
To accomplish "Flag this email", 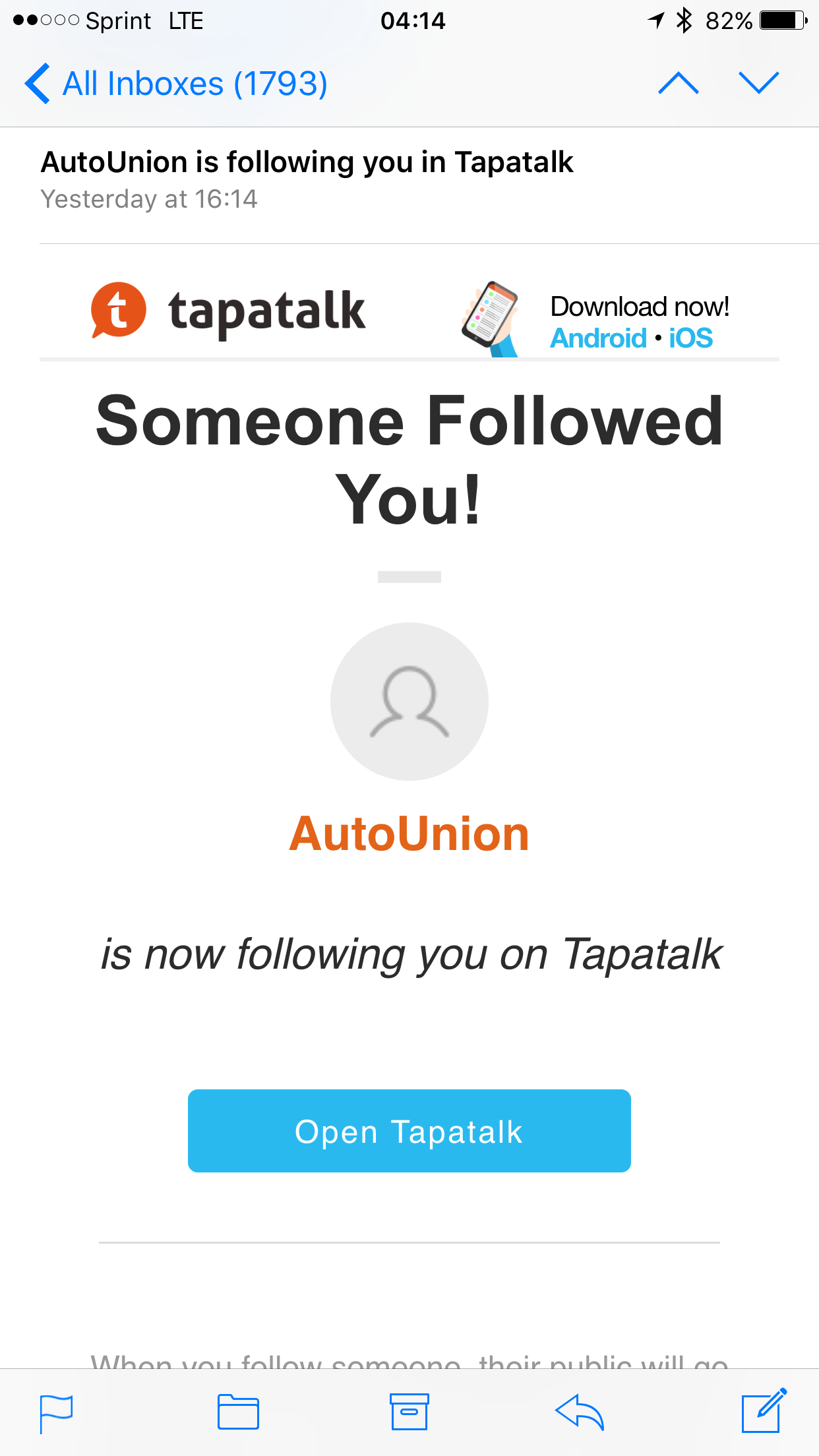I will tap(56, 1414).
